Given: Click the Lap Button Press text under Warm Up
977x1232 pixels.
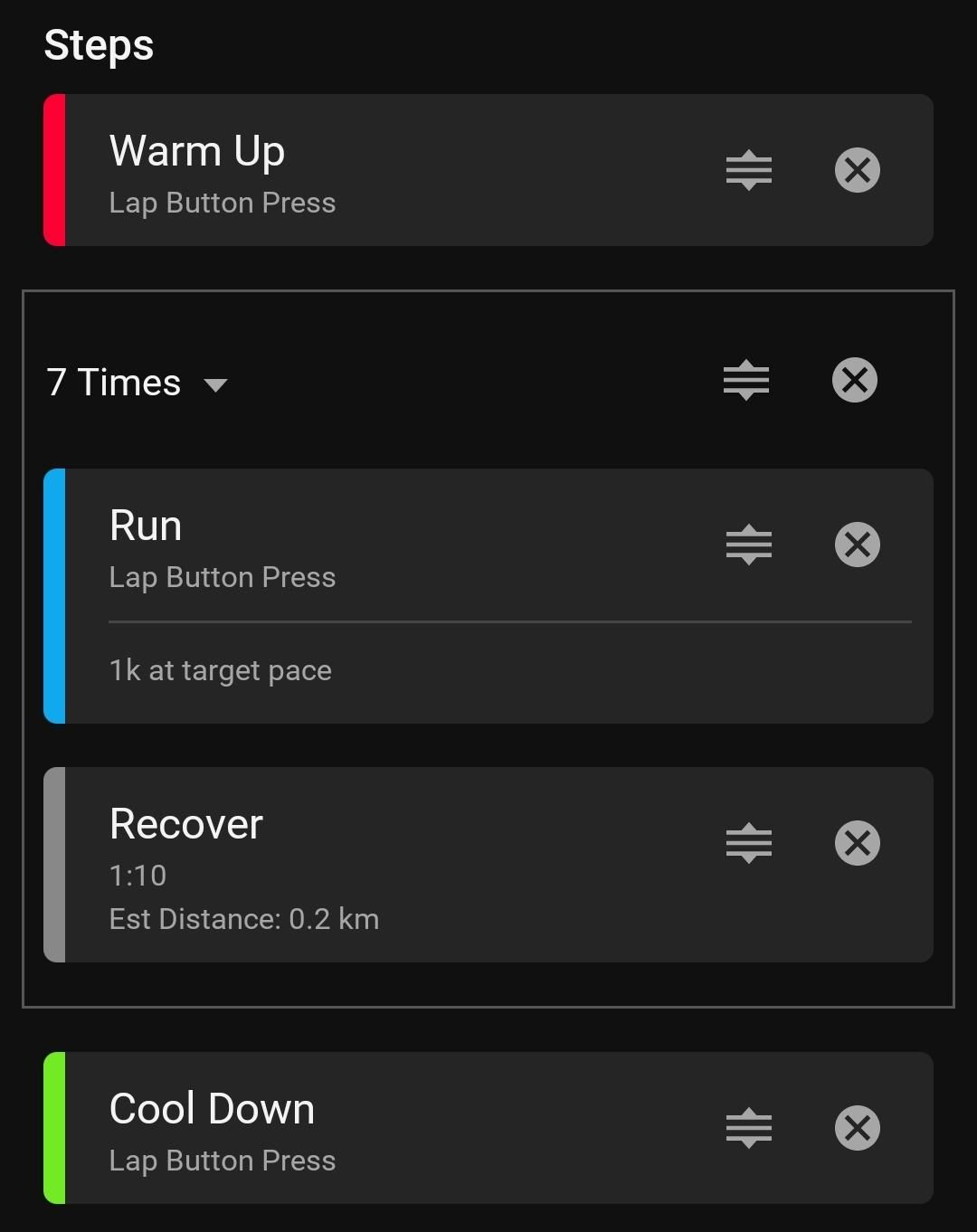Looking at the screenshot, I should click(x=222, y=203).
